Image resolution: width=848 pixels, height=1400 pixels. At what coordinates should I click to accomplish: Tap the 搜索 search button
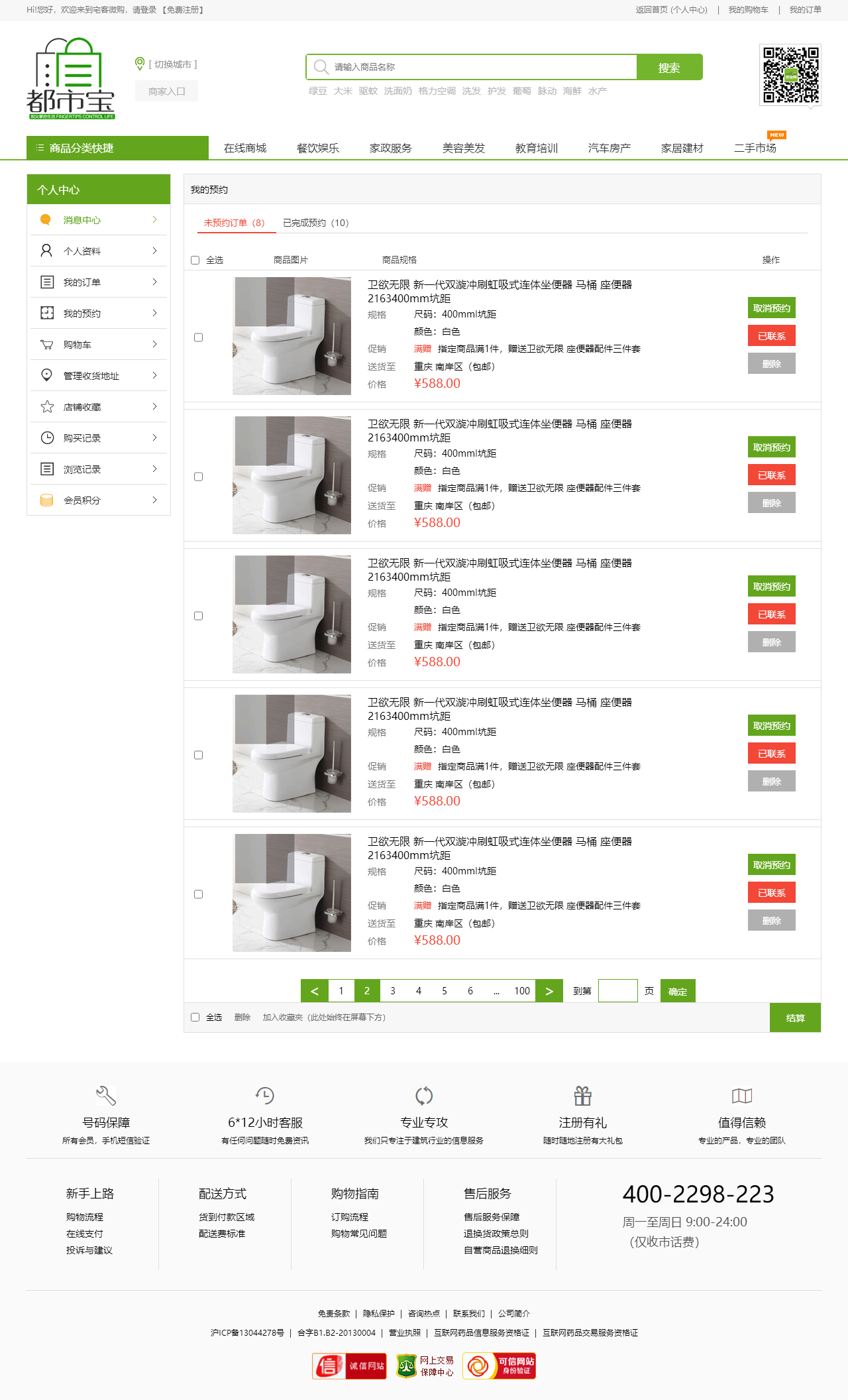[x=669, y=68]
